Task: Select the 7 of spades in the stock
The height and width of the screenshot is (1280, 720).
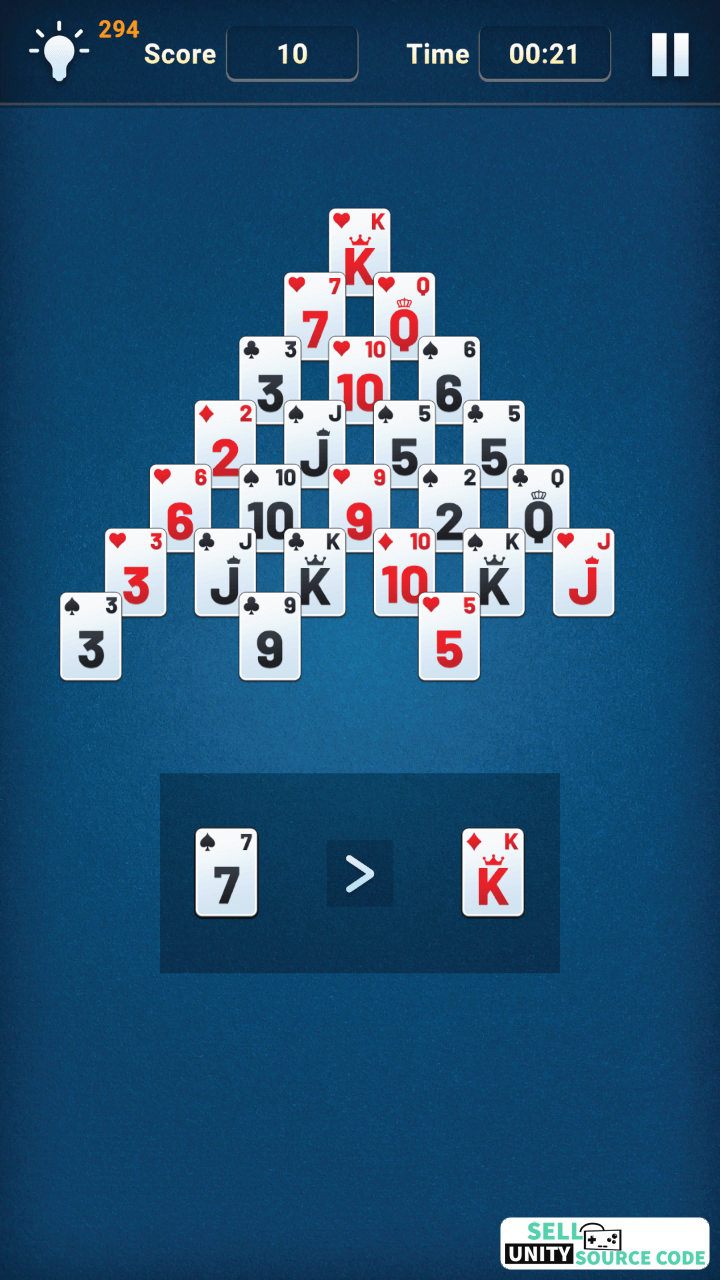Action: pyautogui.click(x=226, y=873)
